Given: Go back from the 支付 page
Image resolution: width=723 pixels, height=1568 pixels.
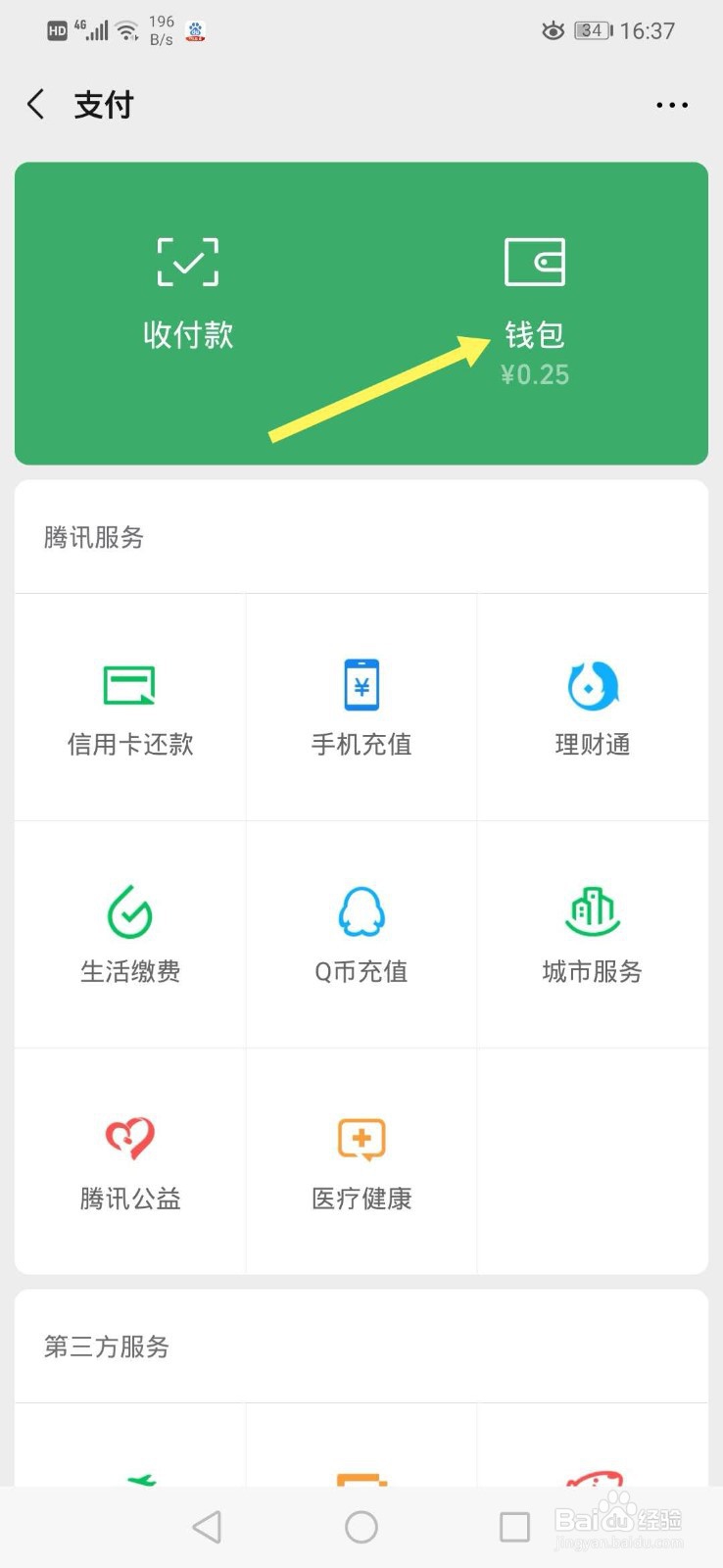Looking at the screenshot, I should [36, 104].
